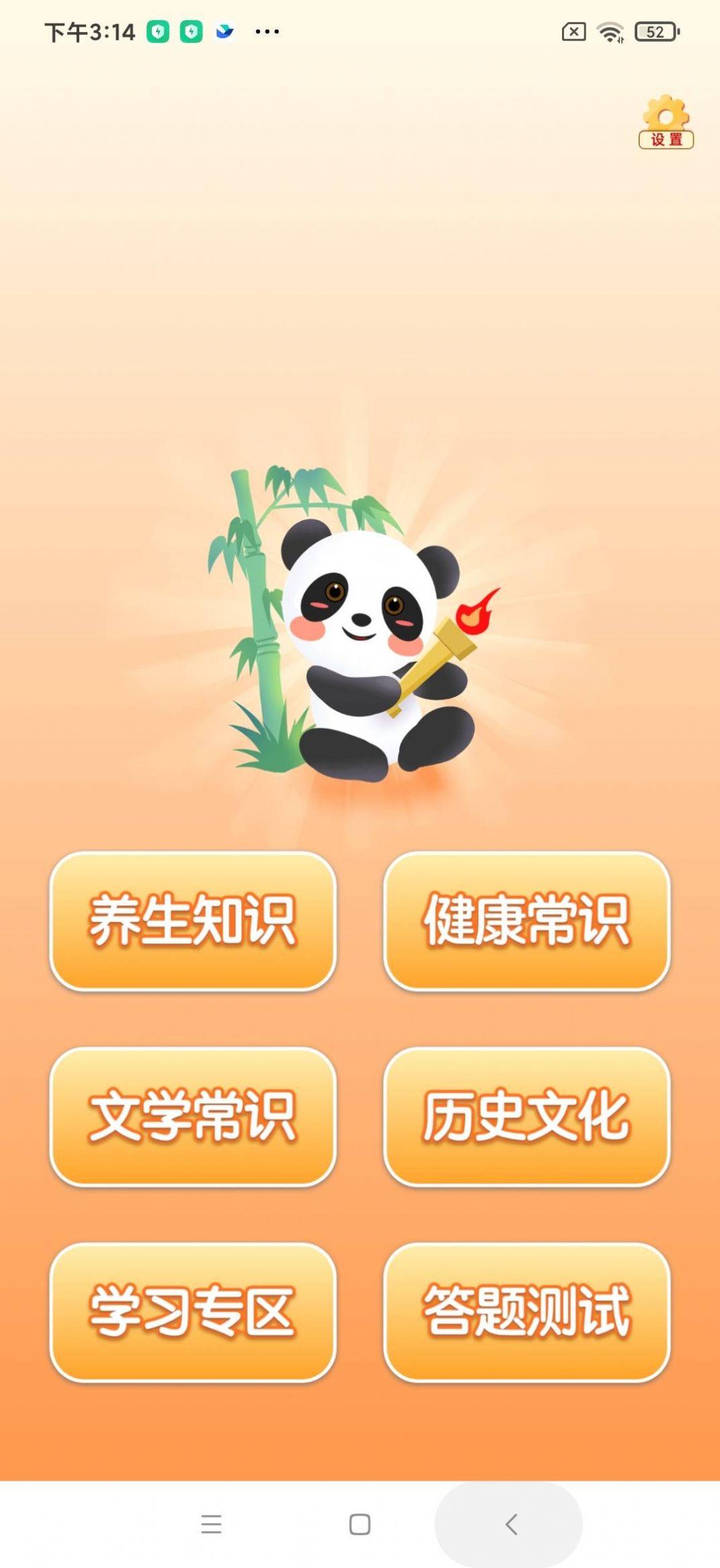Tap the system back button
The height and width of the screenshot is (1568, 720).
coord(511,1524)
